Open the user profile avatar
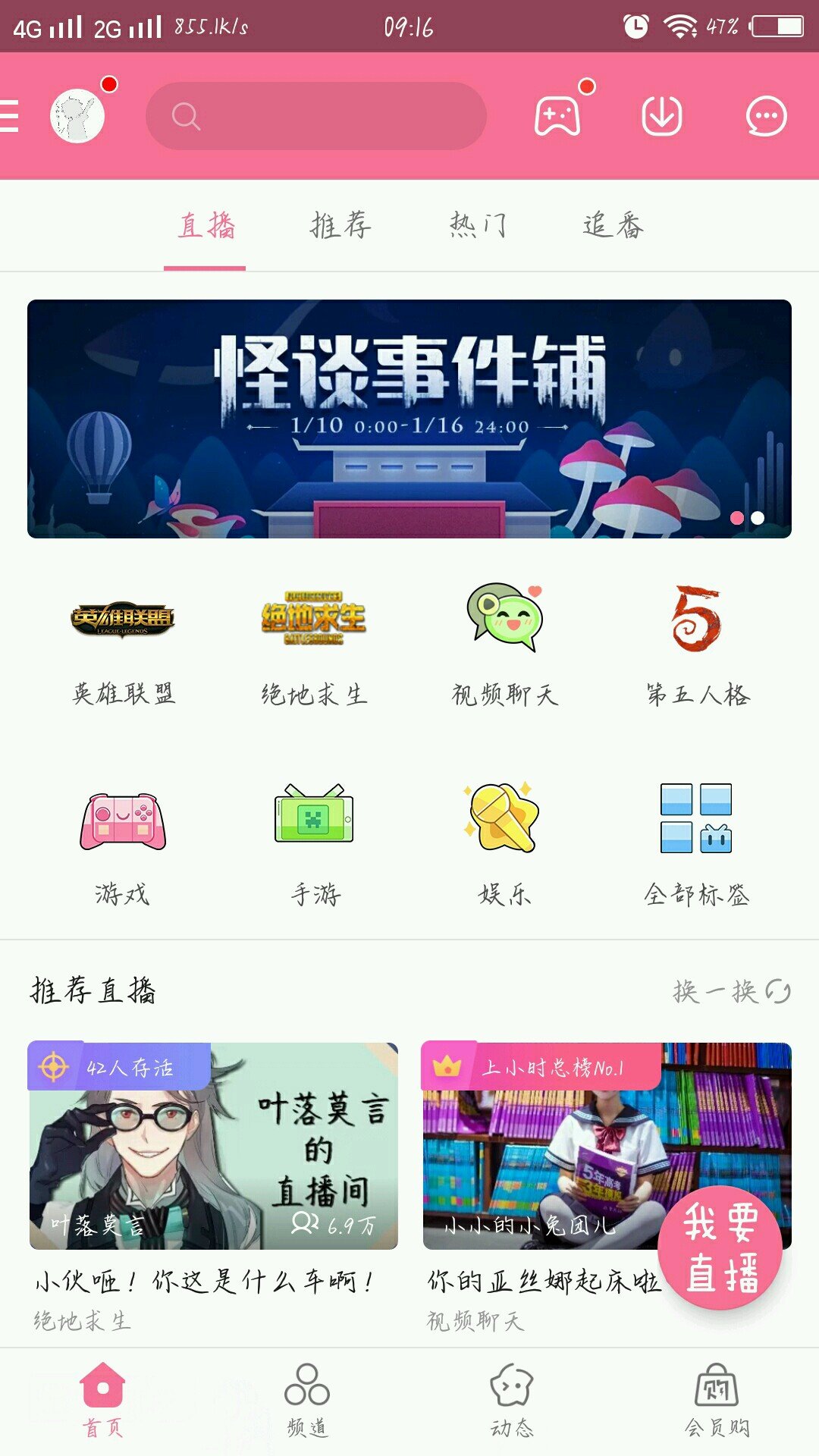The width and height of the screenshot is (819, 1456). (77, 116)
